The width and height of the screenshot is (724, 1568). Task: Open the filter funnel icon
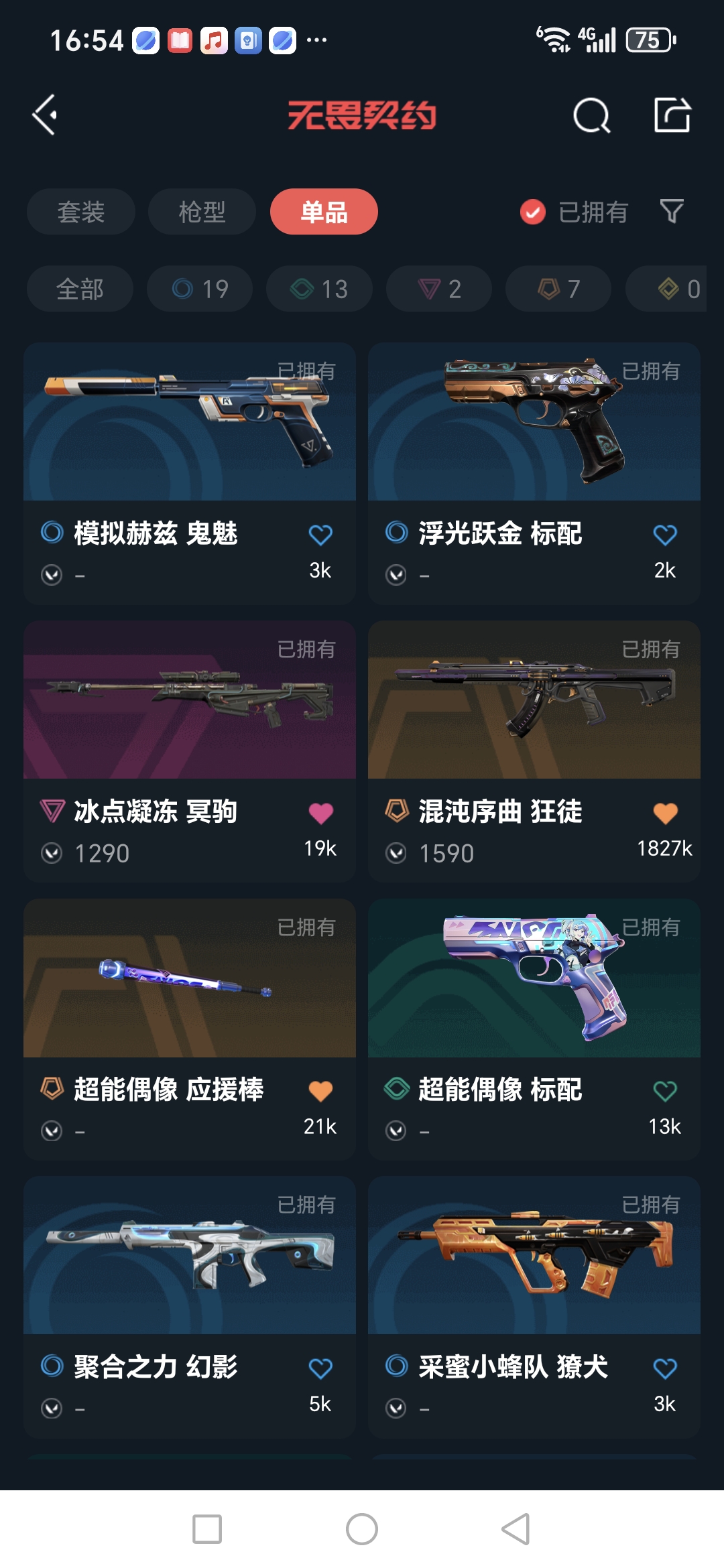(x=672, y=212)
